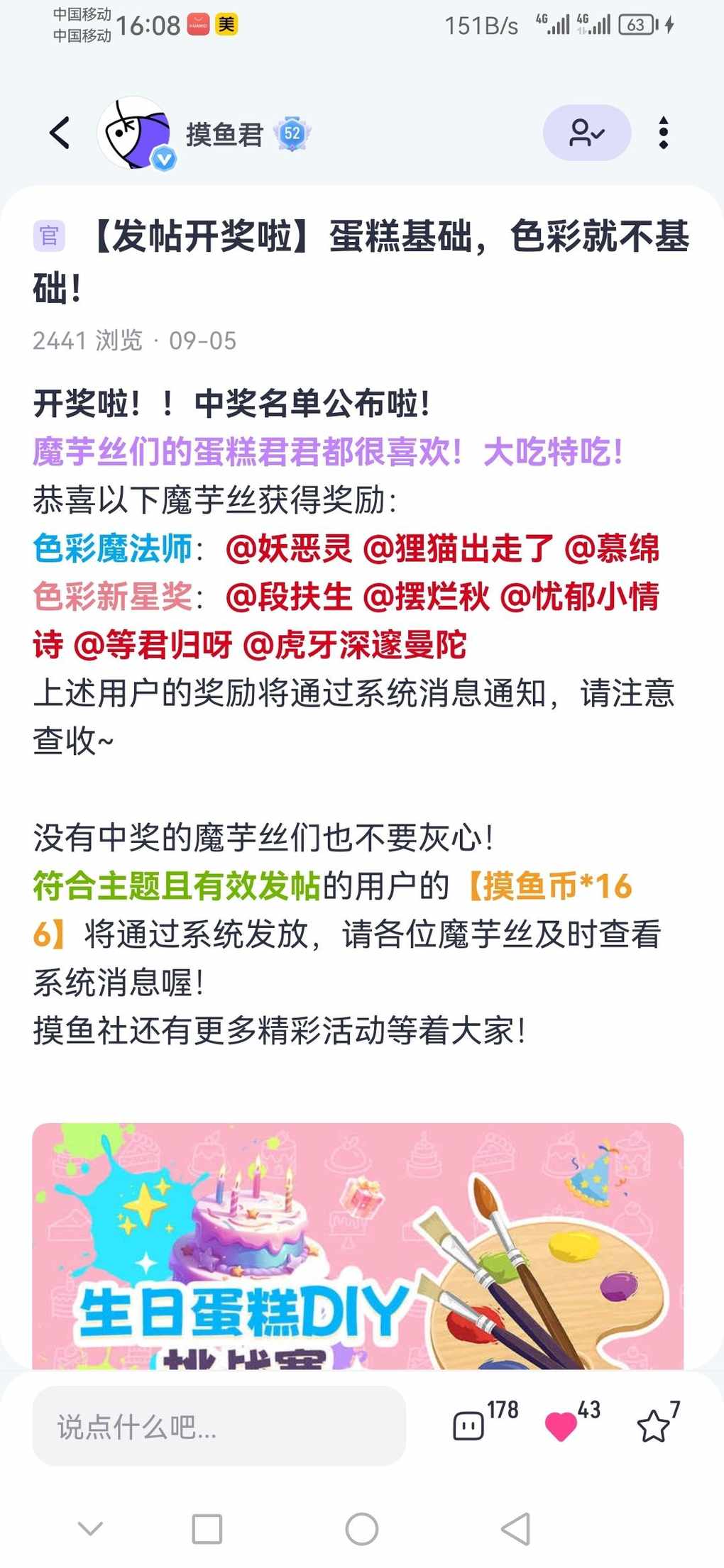Image resolution: width=724 pixels, height=1568 pixels.
Task: Open mentioned user @段扶生
Action: click(x=288, y=597)
